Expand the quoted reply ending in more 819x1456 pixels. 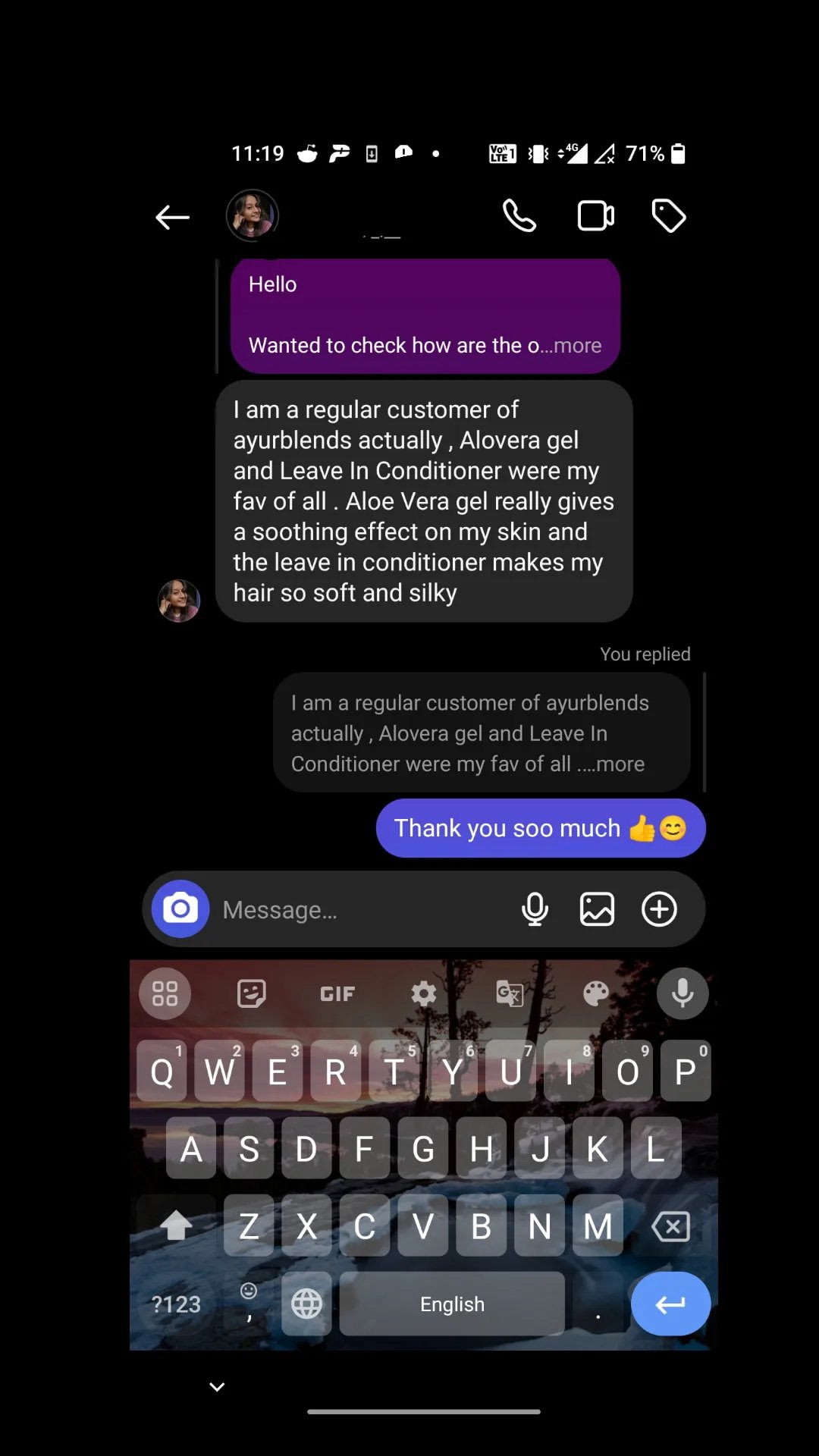pos(619,764)
